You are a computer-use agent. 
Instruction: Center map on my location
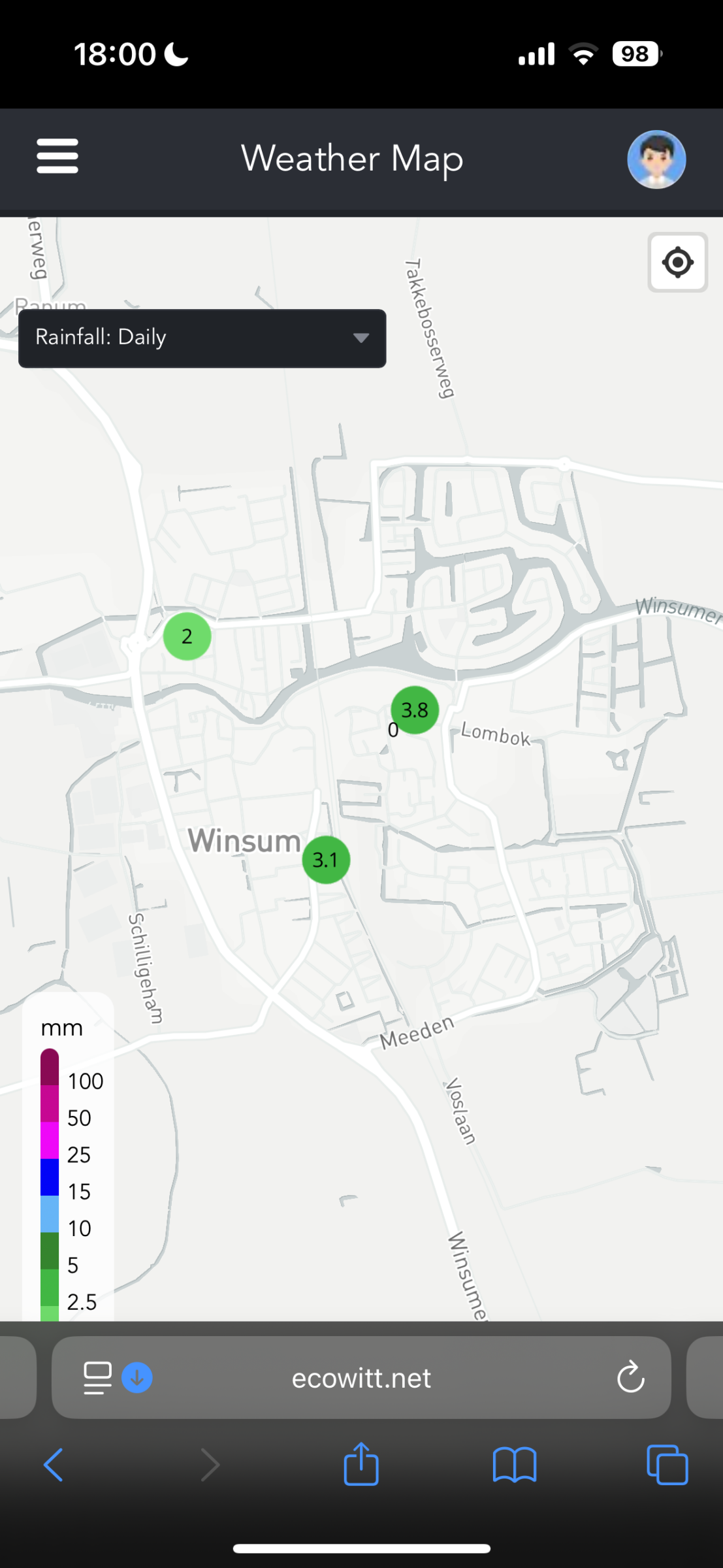pos(677,263)
